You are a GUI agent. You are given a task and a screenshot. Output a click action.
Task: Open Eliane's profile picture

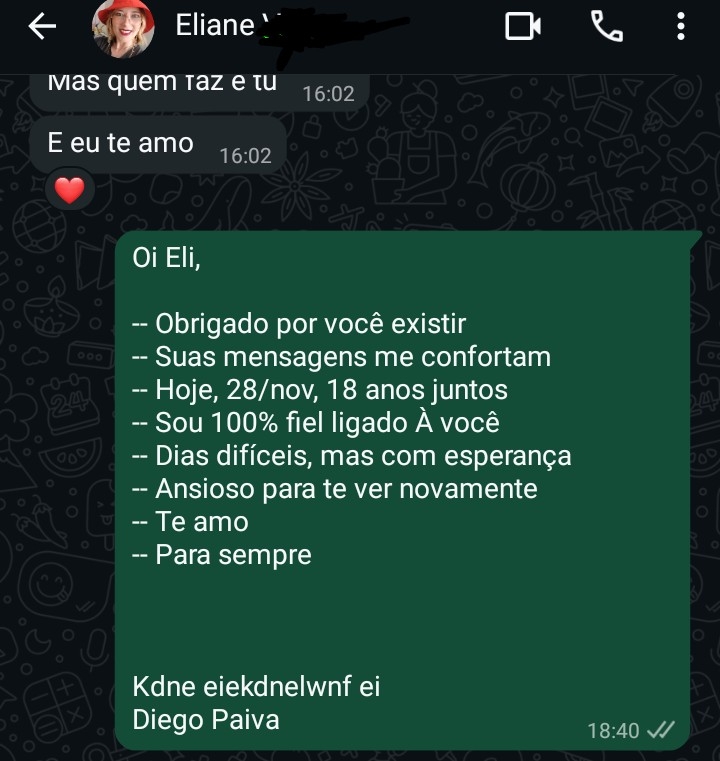tap(123, 27)
